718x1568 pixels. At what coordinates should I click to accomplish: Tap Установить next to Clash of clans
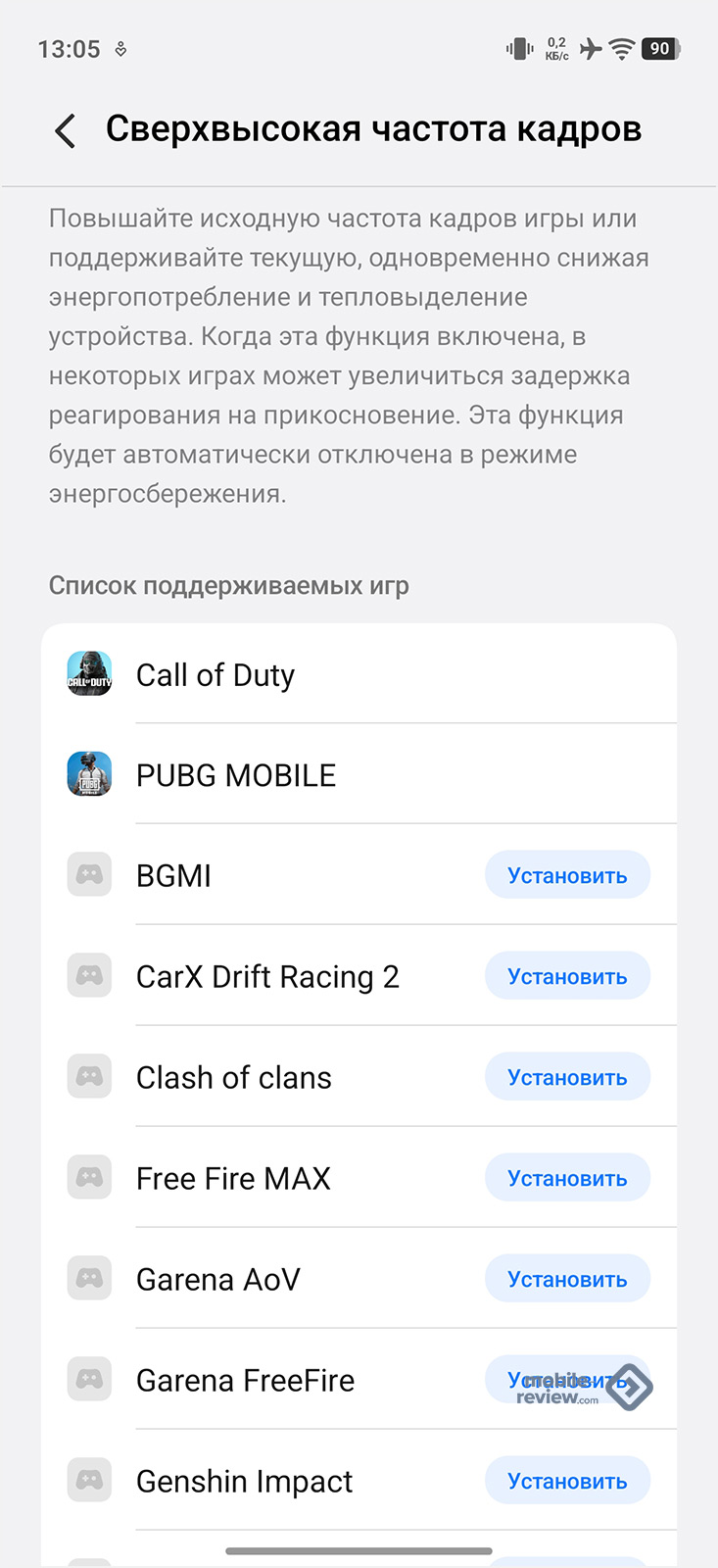point(567,1077)
